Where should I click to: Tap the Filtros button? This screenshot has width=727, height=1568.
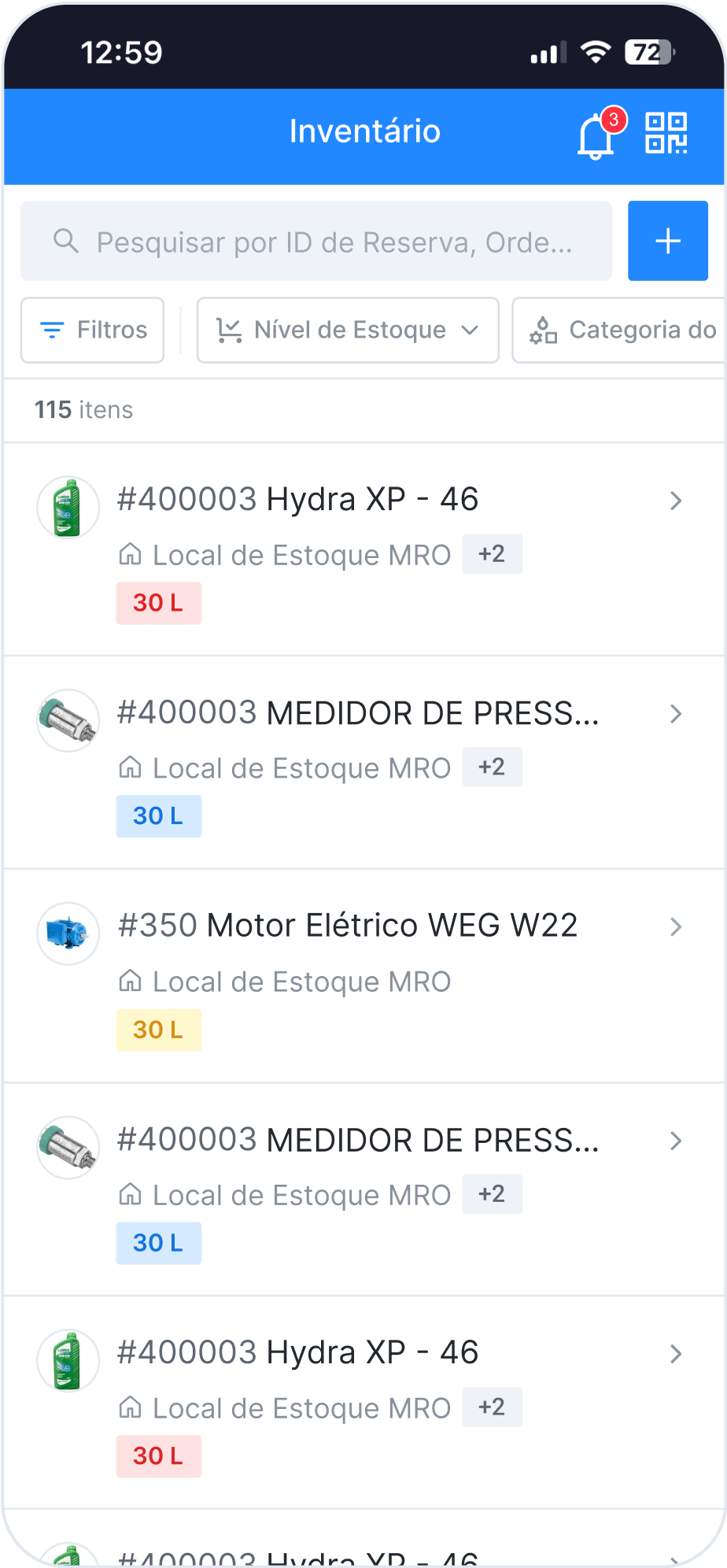[x=92, y=330]
